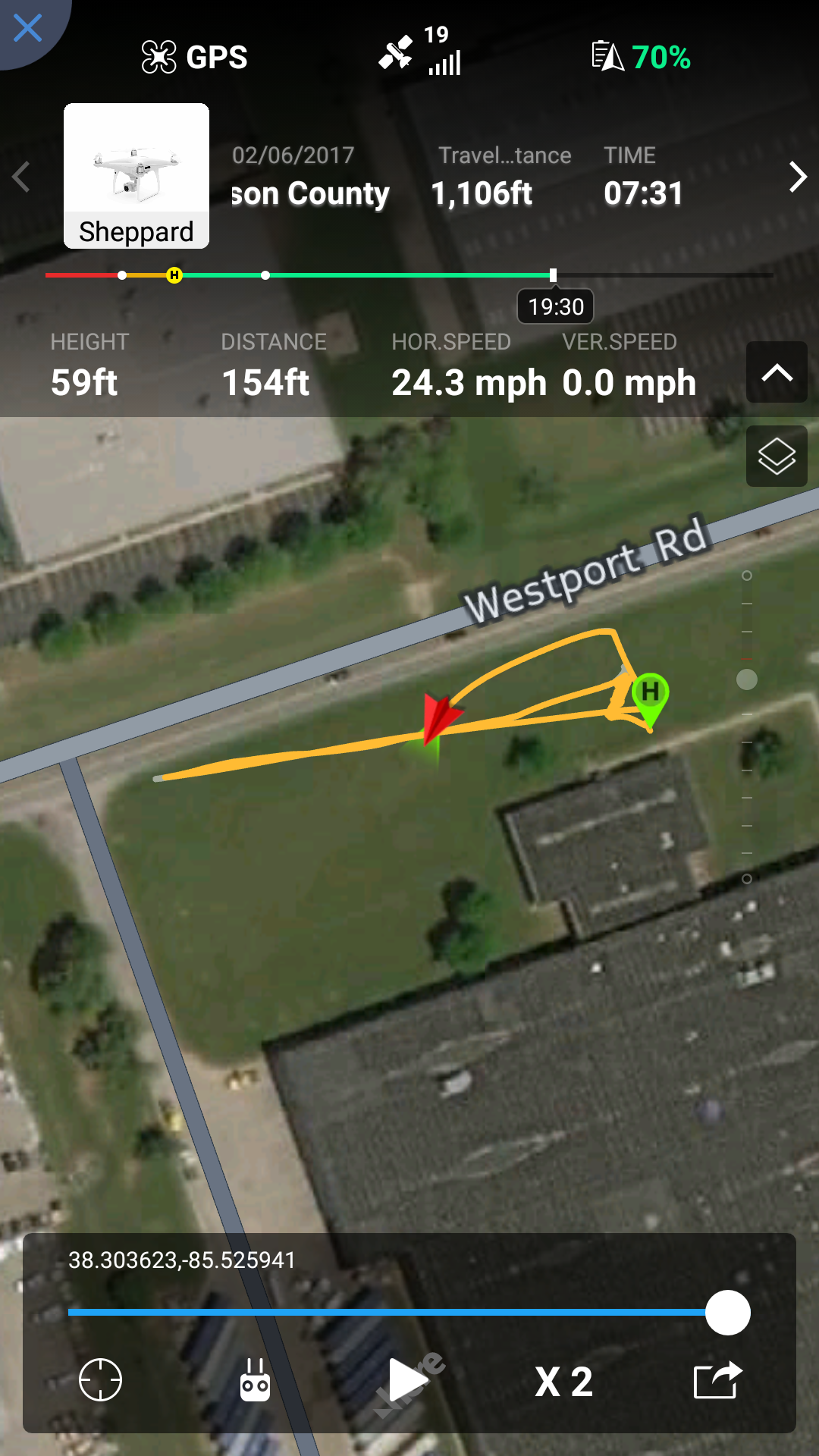Go to the previous flight record
Viewport: 819px width, 1456px height.
(22, 177)
